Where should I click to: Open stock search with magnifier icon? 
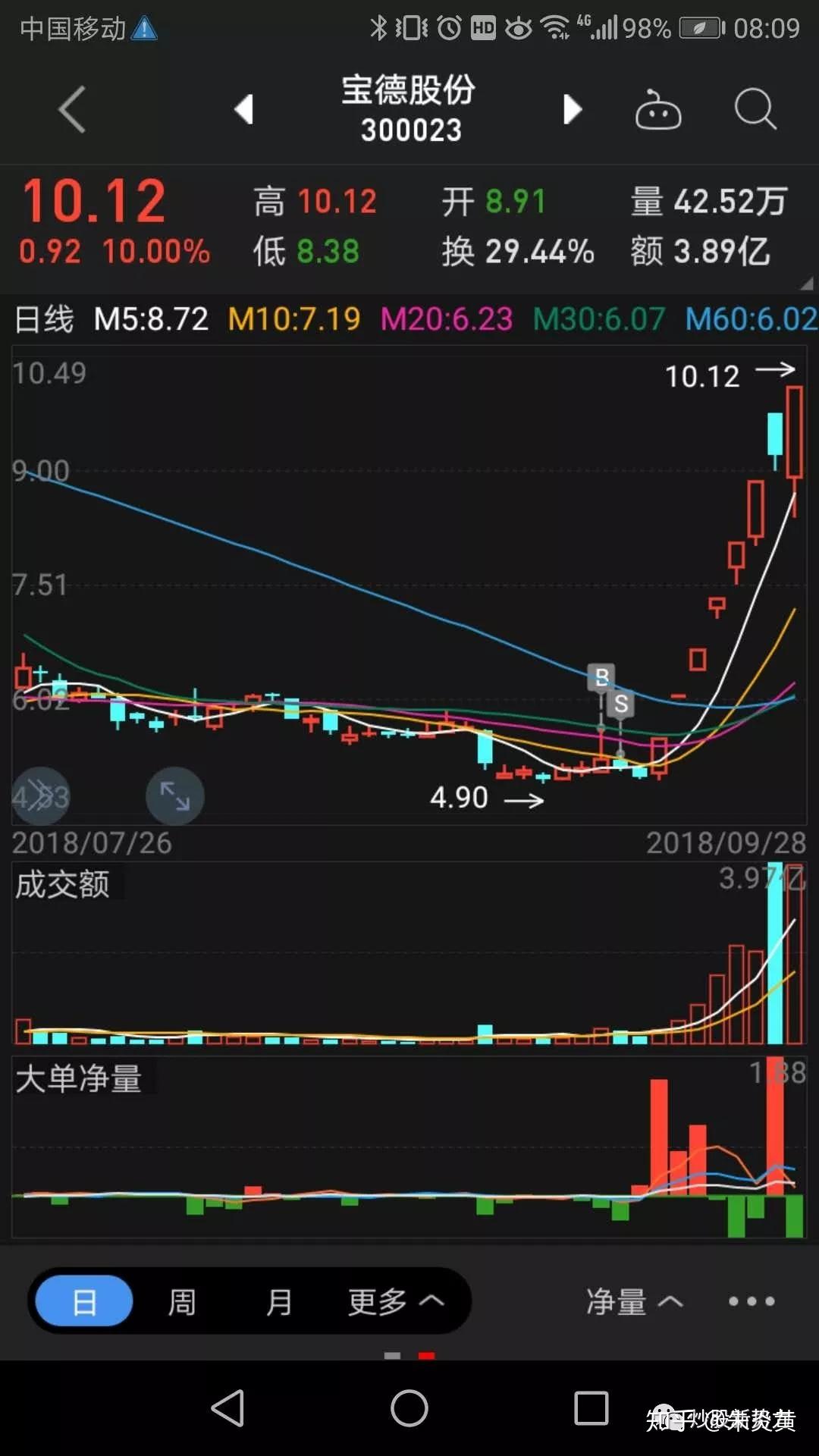tap(753, 109)
